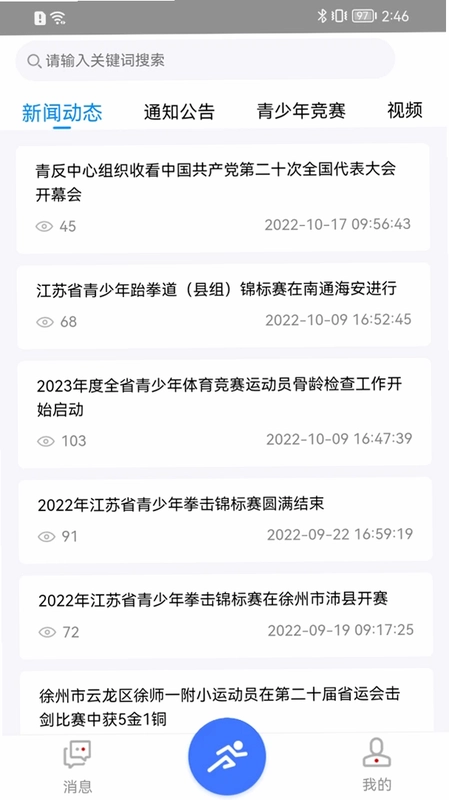The image size is (449, 800).
Task: Open the 青少年竞赛 tab
Action: (301, 111)
